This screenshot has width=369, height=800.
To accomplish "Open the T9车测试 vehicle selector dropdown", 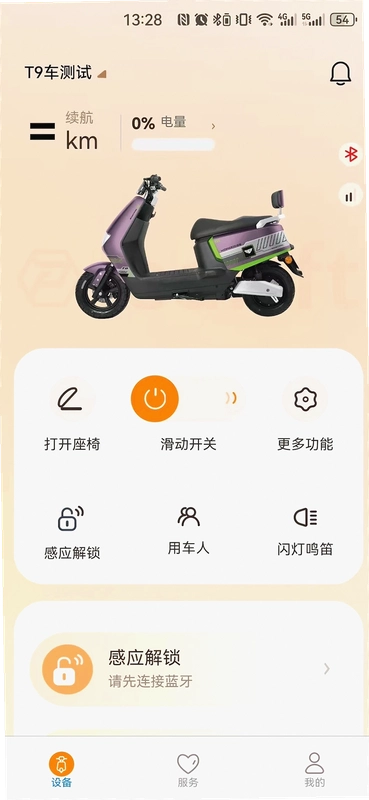I will [x=65, y=73].
